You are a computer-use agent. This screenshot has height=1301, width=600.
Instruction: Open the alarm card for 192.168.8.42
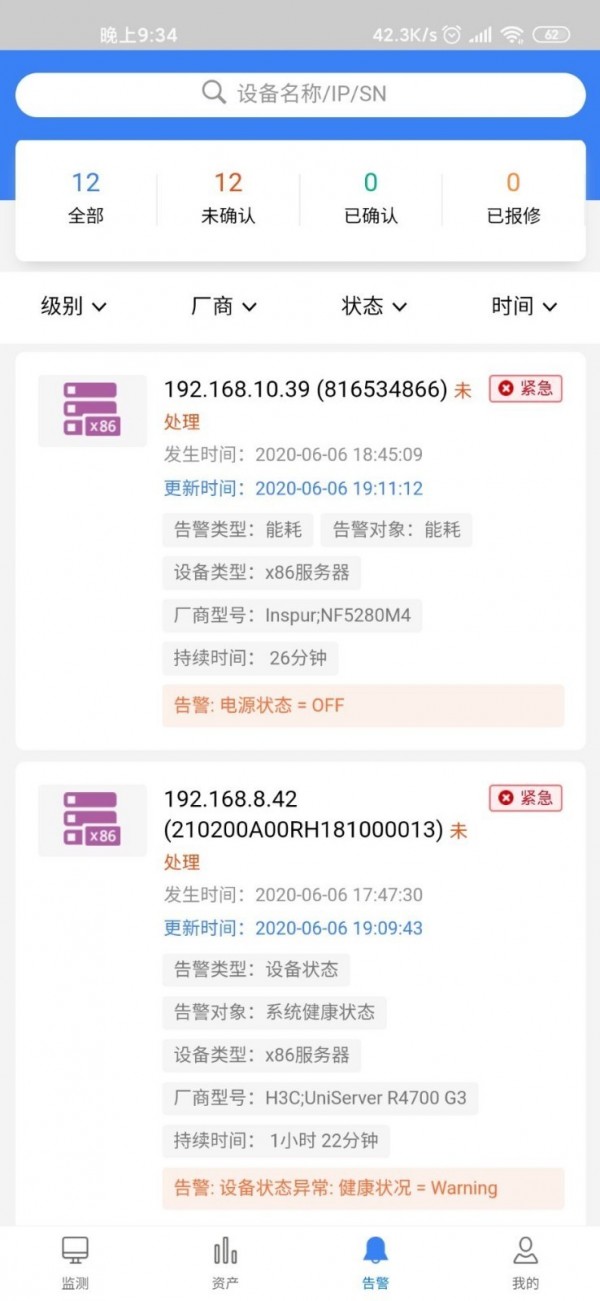click(x=300, y=990)
